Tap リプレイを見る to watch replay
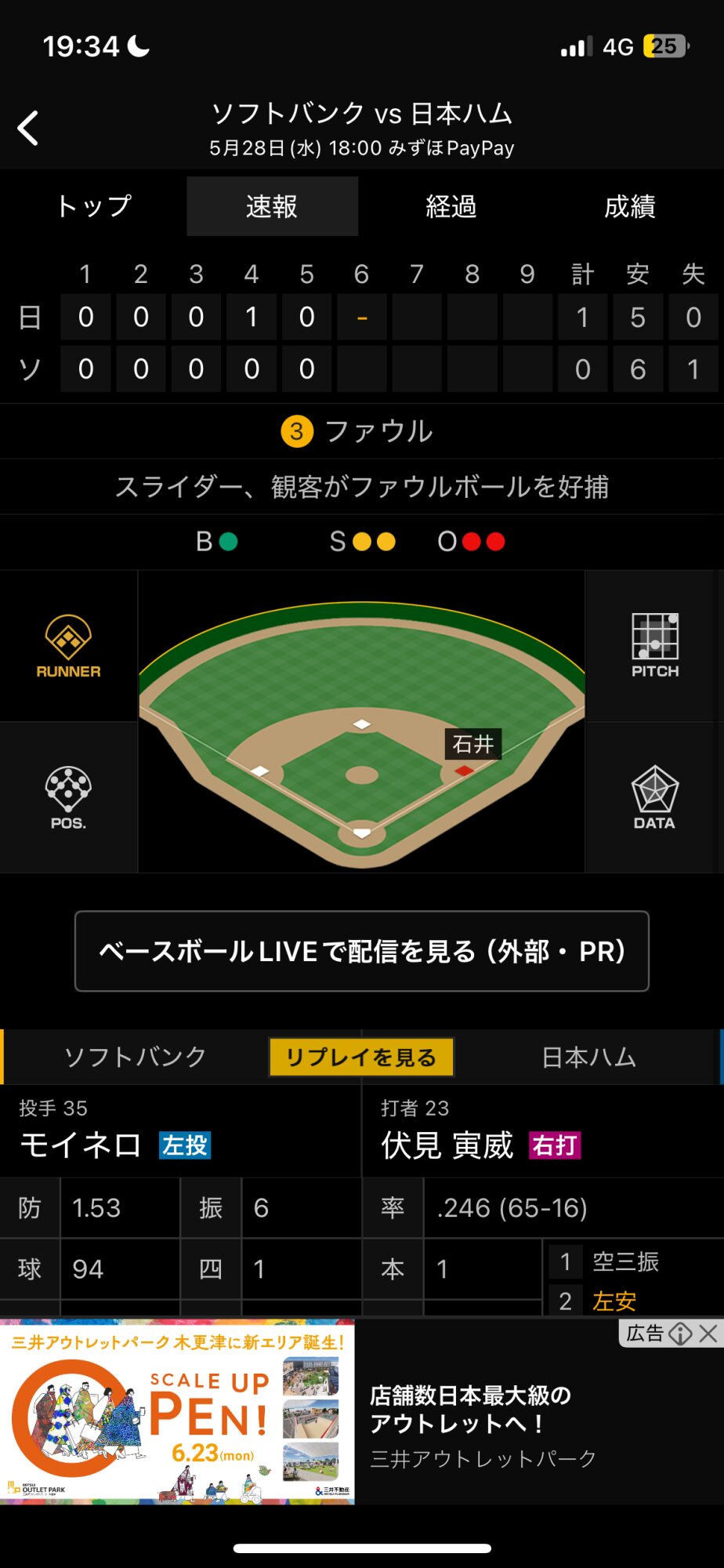The width and height of the screenshot is (724, 1568). 361,1057
